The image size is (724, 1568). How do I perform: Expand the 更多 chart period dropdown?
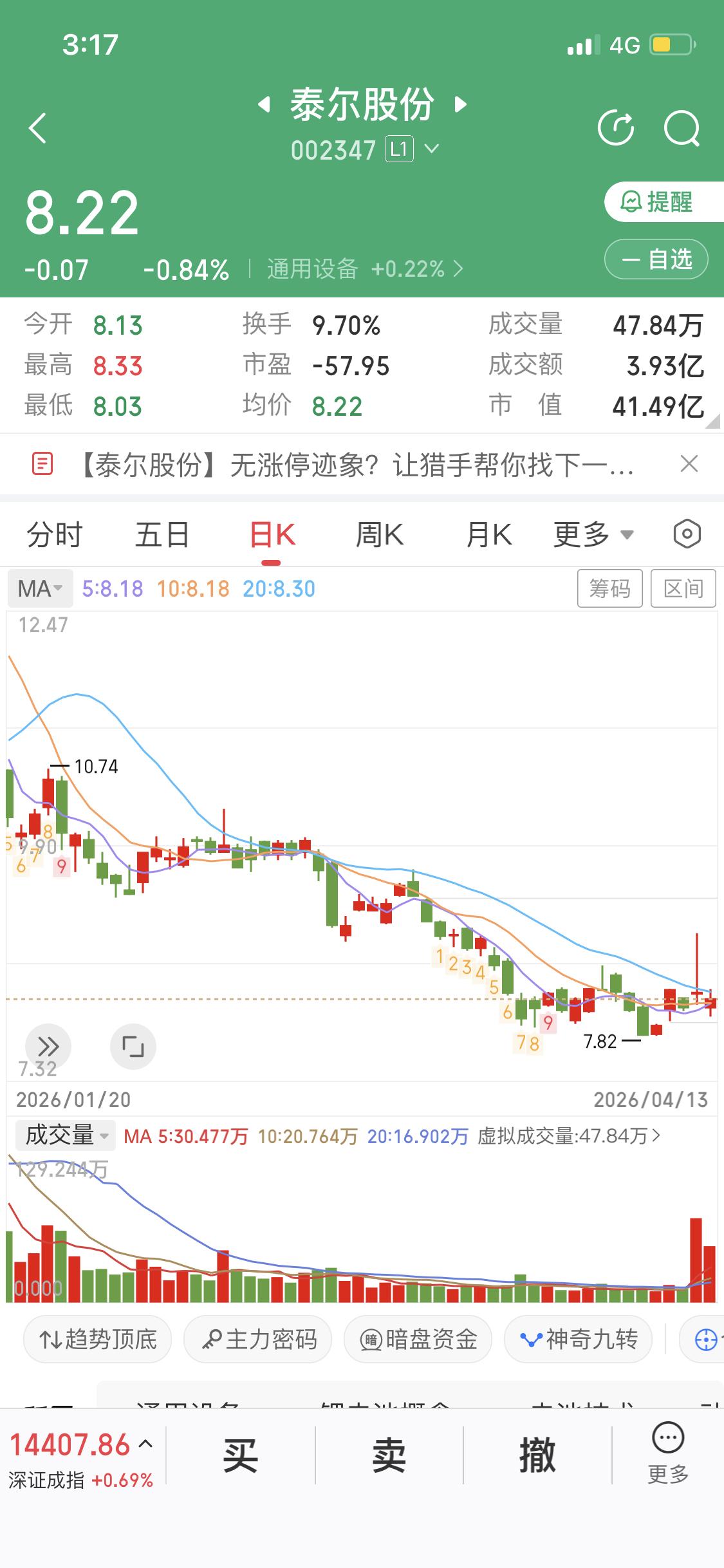593,534
